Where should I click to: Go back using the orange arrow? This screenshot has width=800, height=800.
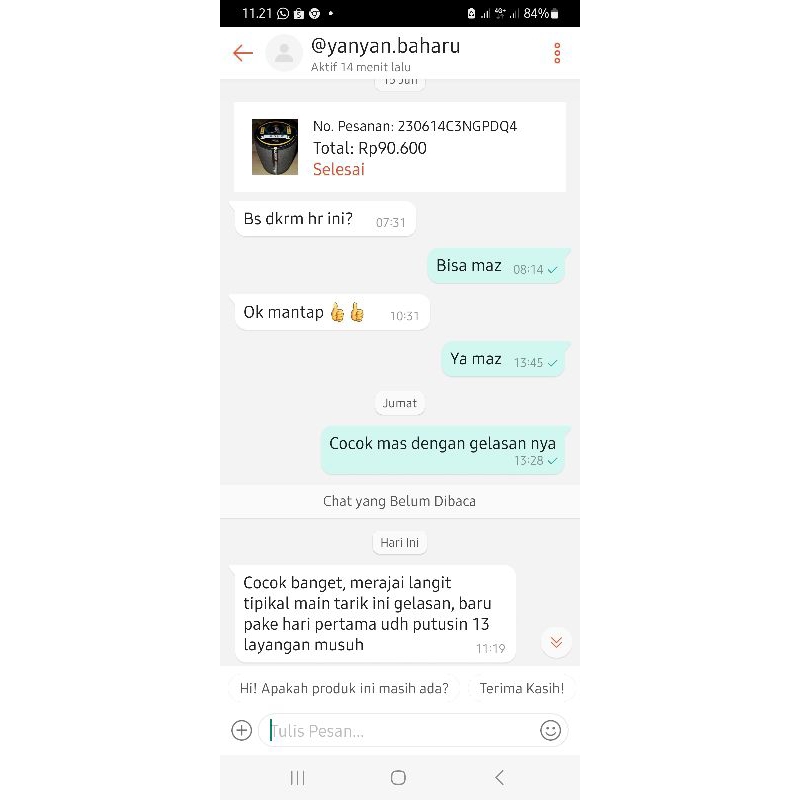(x=243, y=53)
